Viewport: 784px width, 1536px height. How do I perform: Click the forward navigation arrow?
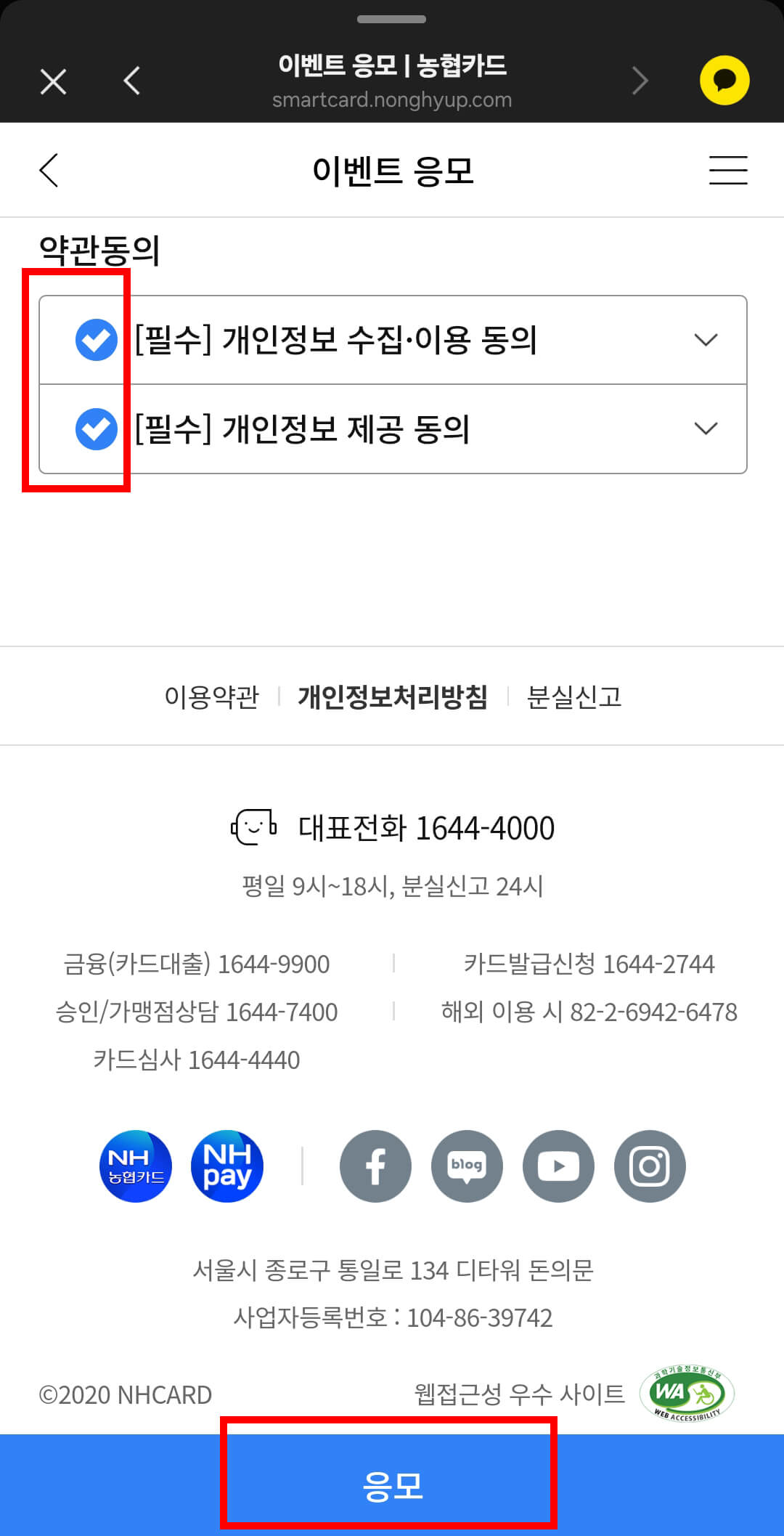click(640, 81)
